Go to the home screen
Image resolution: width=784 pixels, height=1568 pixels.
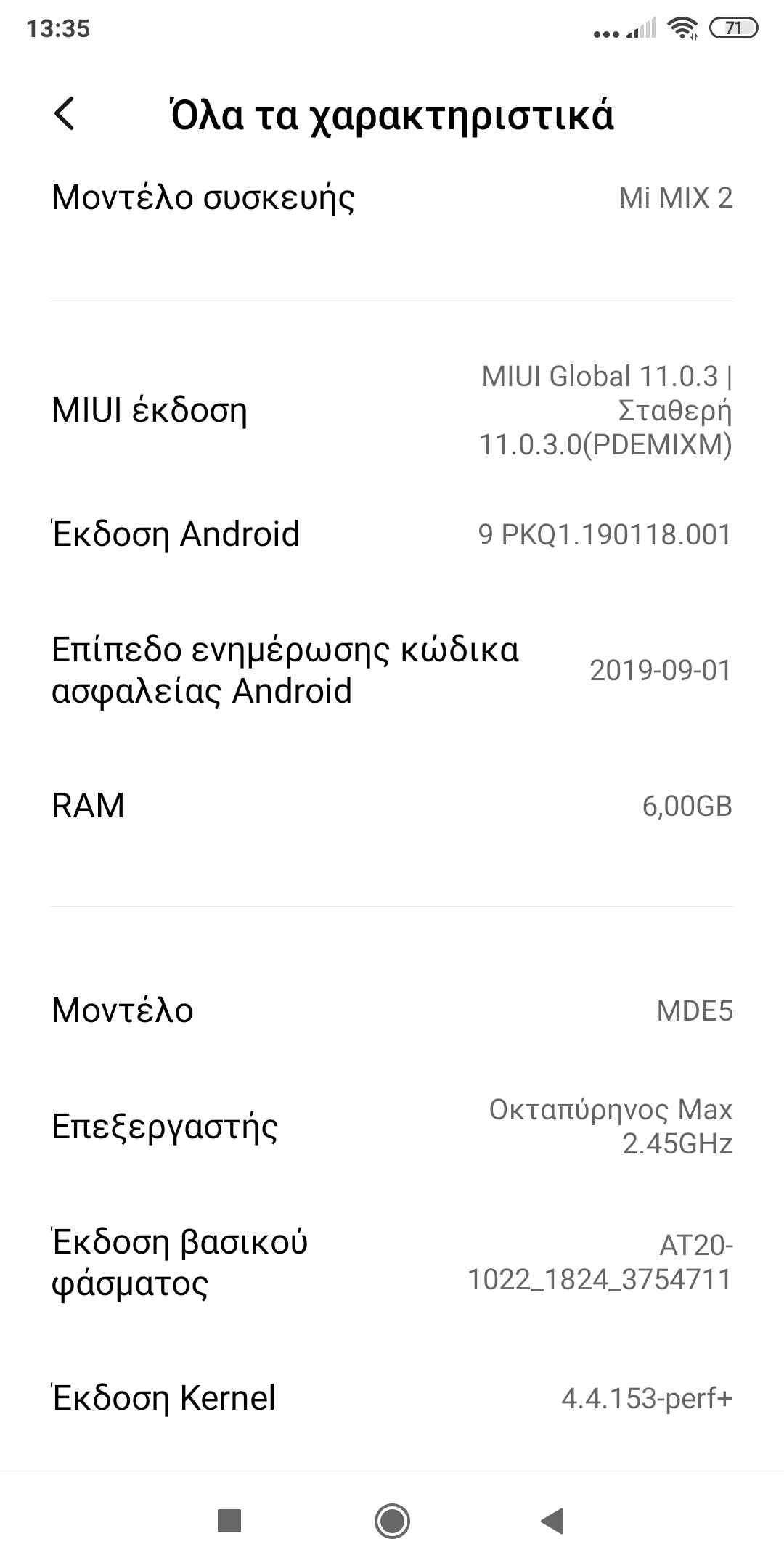pos(392,1521)
